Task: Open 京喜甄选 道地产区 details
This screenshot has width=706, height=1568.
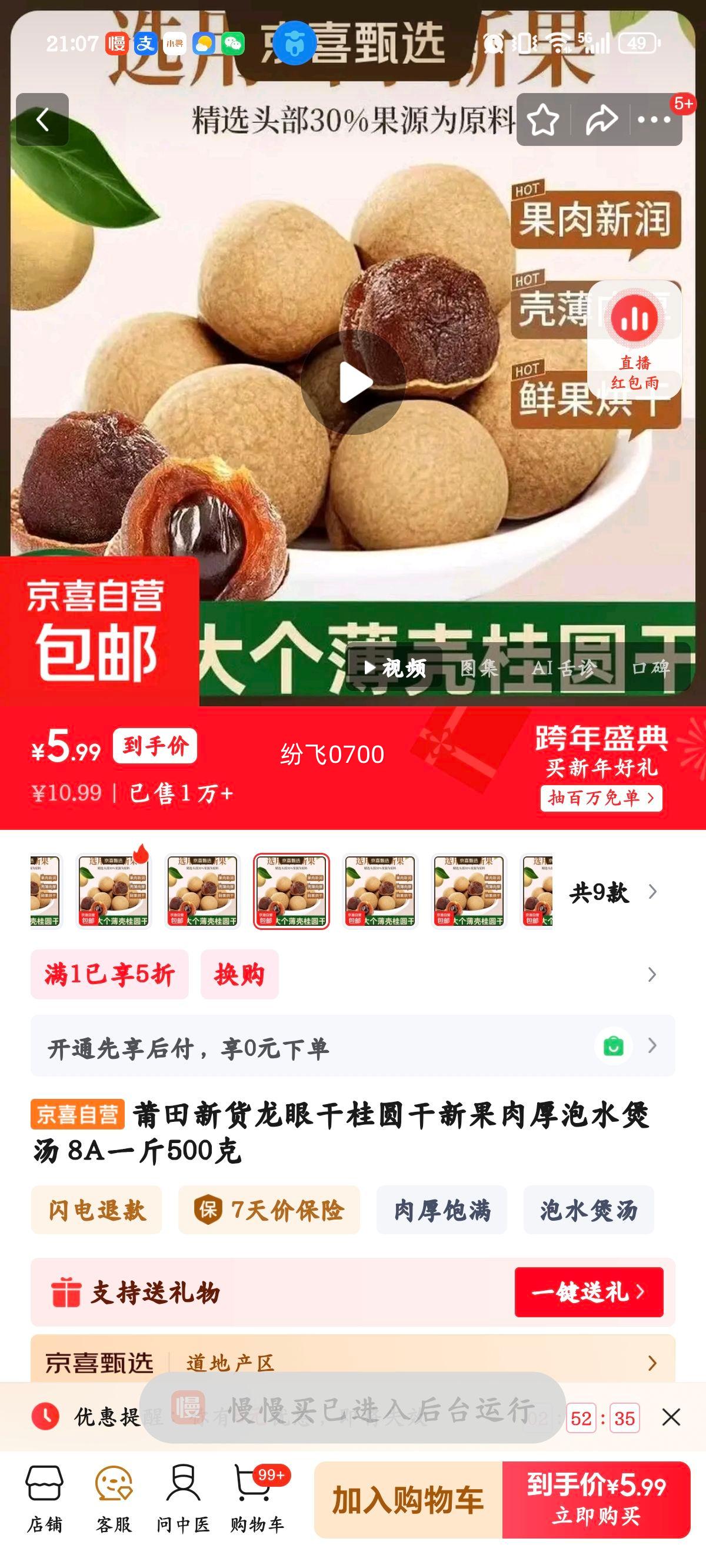Action: coord(353,1361)
